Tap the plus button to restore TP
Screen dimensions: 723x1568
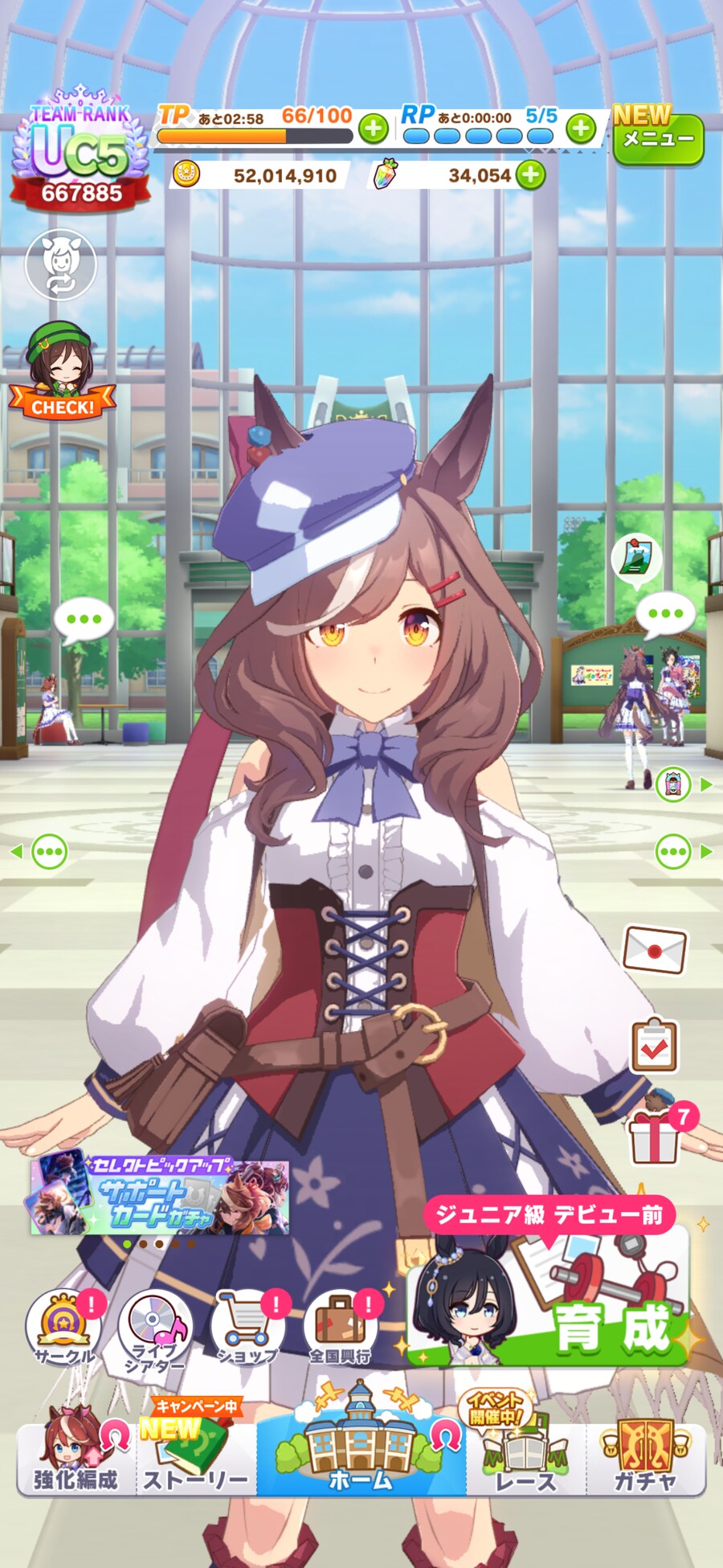click(x=373, y=129)
